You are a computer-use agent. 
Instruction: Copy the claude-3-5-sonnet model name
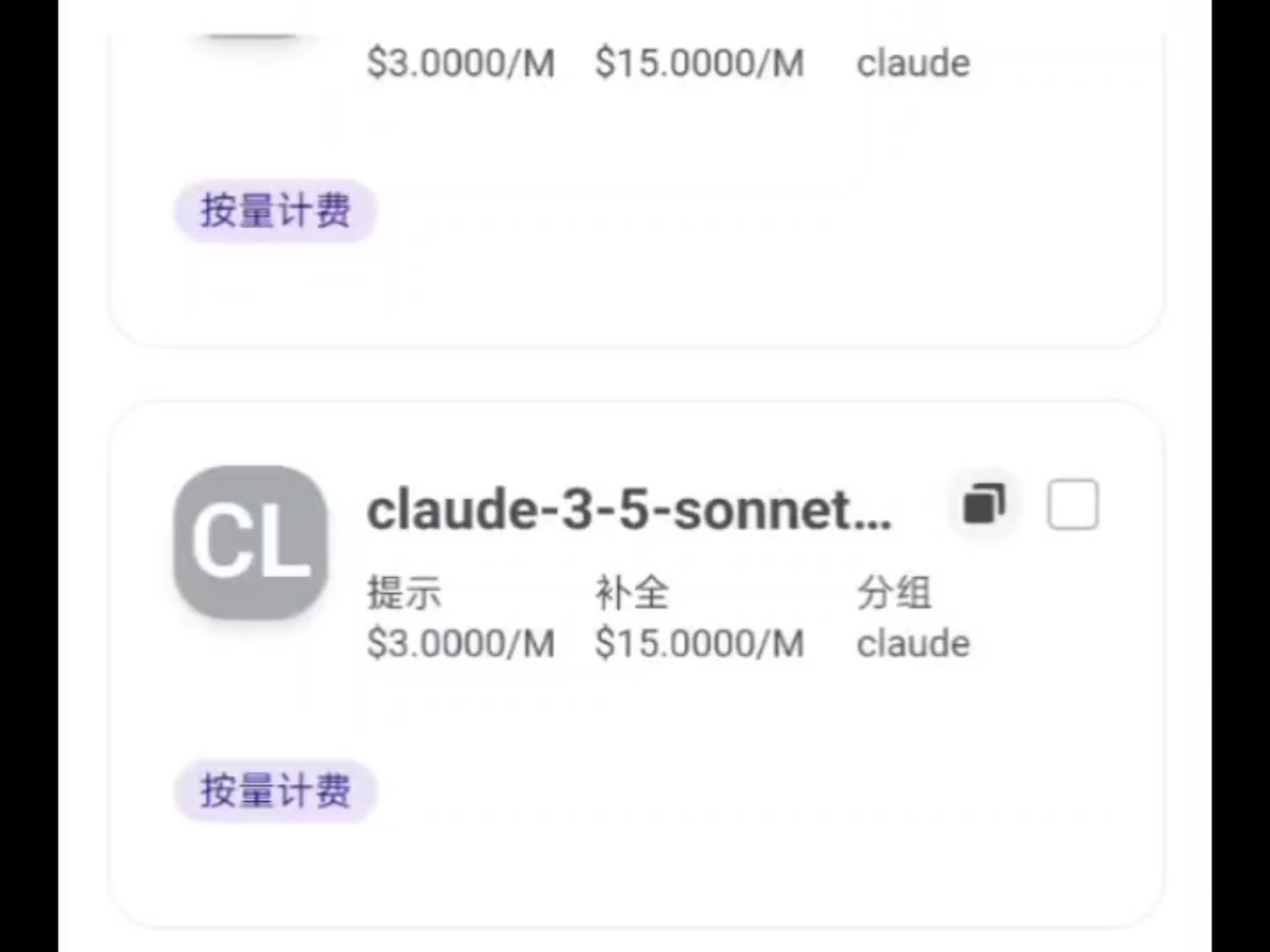(984, 504)
